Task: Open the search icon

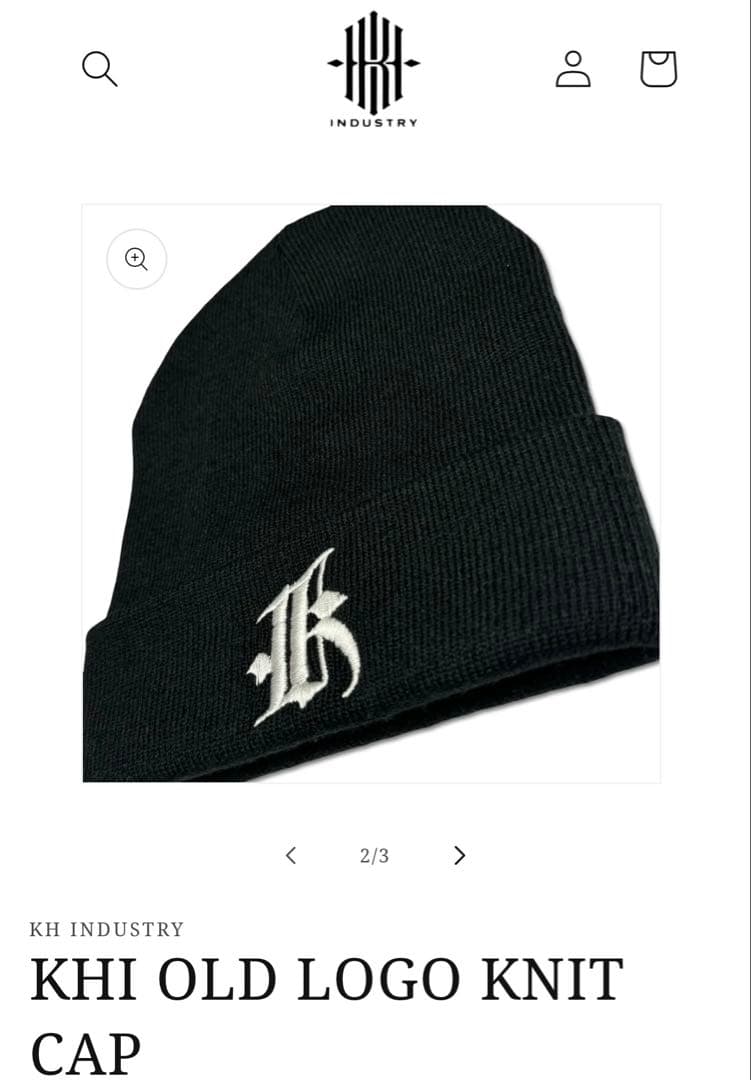Action: pos(99,69)
